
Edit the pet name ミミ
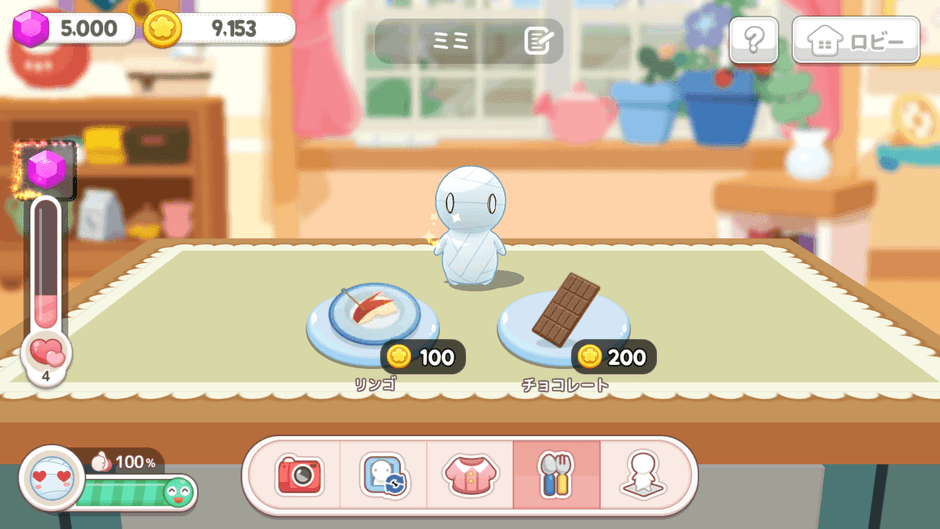tap(539, 41)
